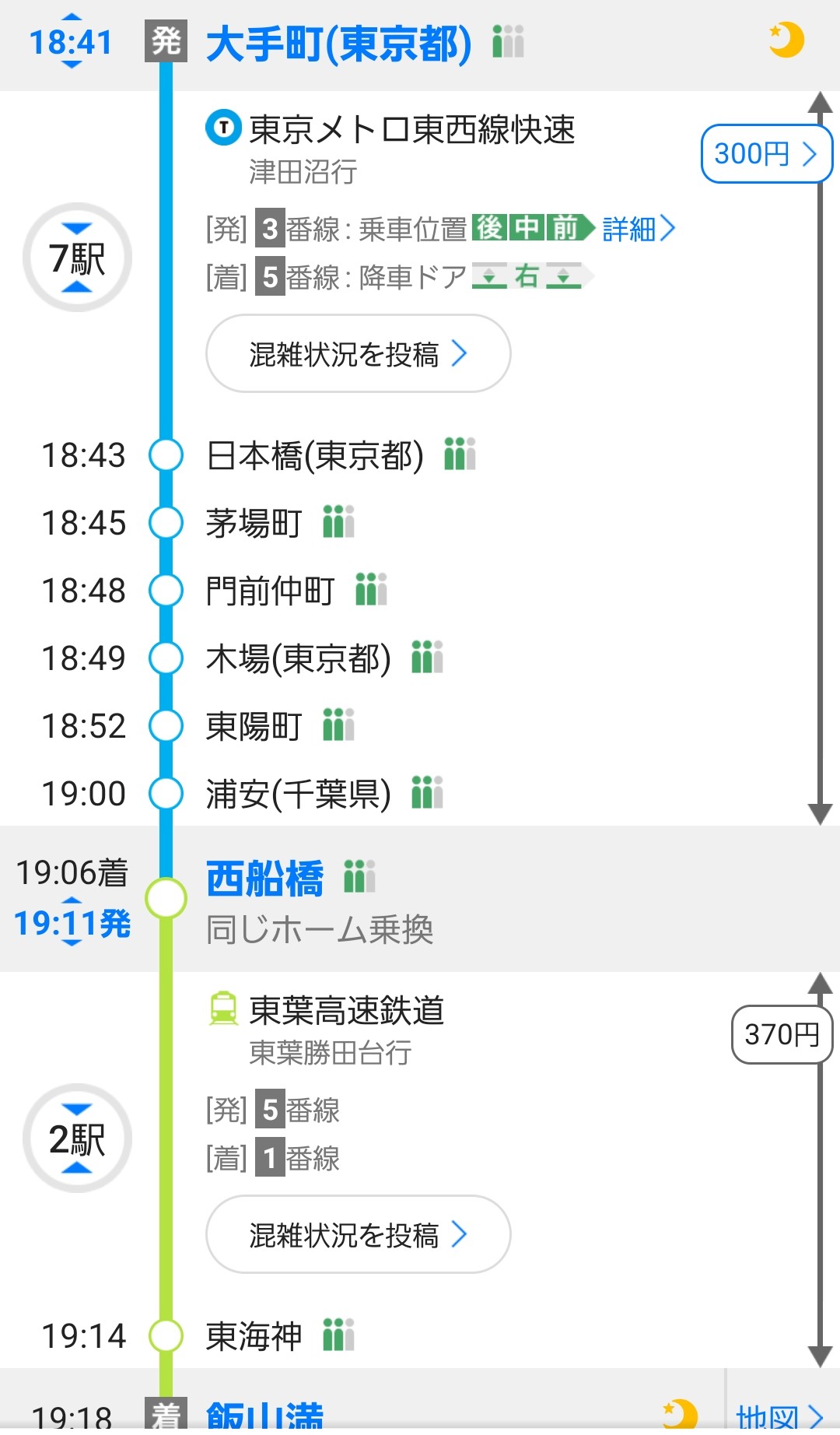Open the 300円 fare details
Image resolution: width=840 pixels, height=1435 pixels.
765,154
